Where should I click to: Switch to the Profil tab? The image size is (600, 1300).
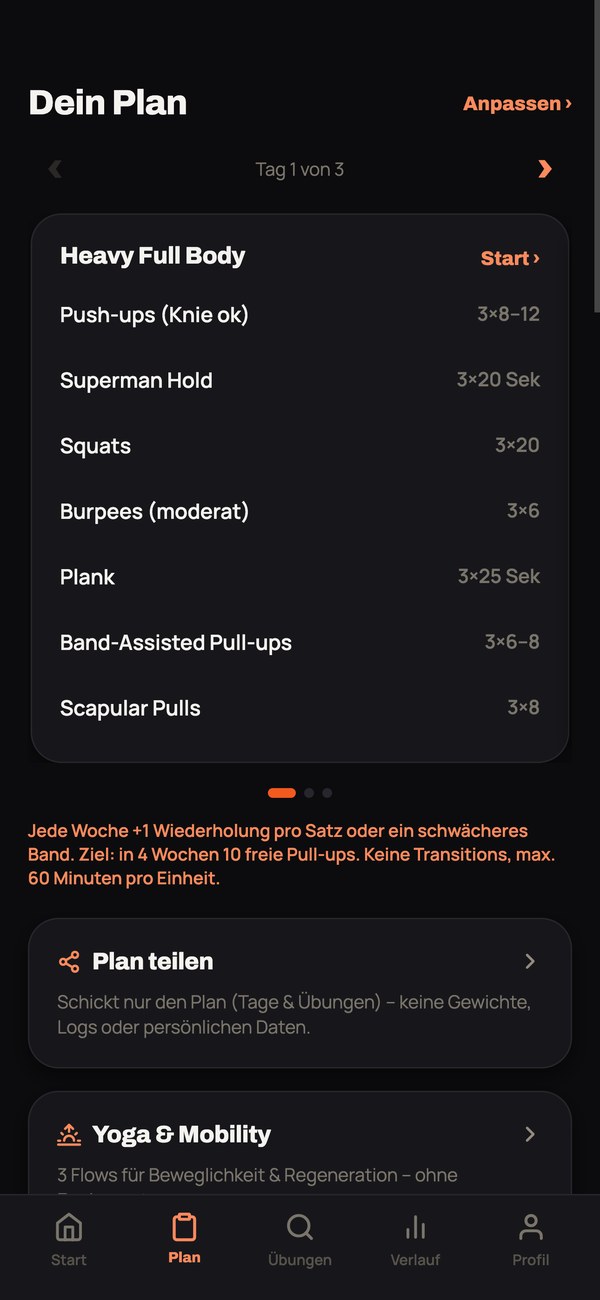coord(531,1240)
